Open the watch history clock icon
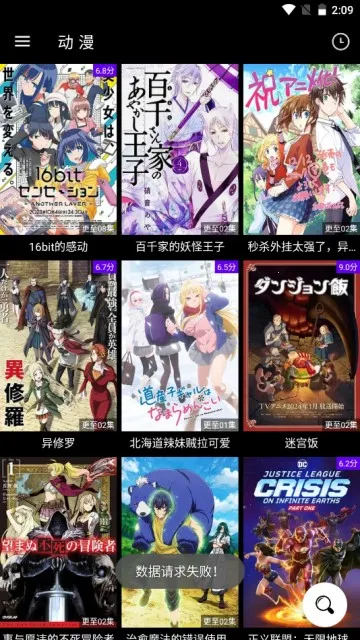The width and height of the screenshot is (360, 640). pos(340,41)
